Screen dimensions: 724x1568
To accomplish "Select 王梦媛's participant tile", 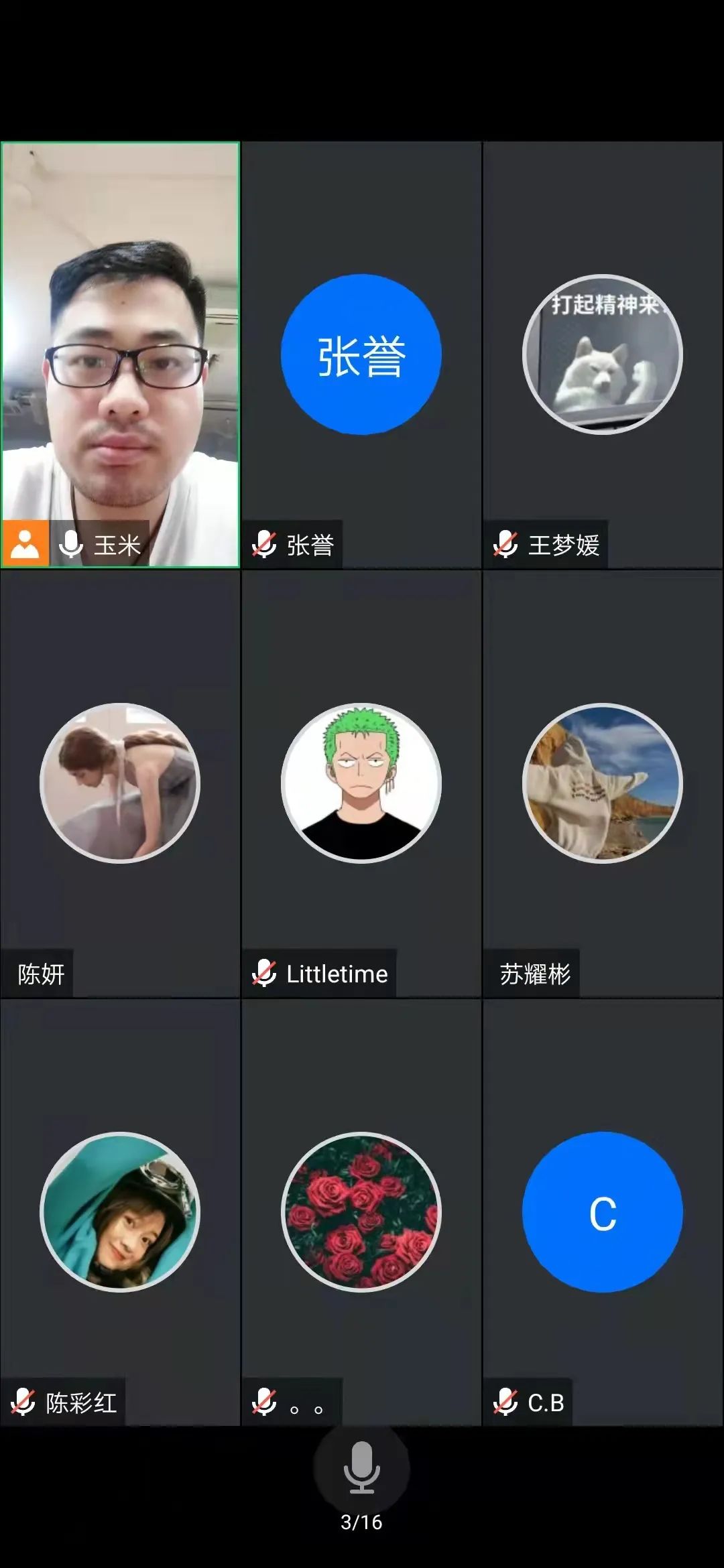I will tap(603, 355).
